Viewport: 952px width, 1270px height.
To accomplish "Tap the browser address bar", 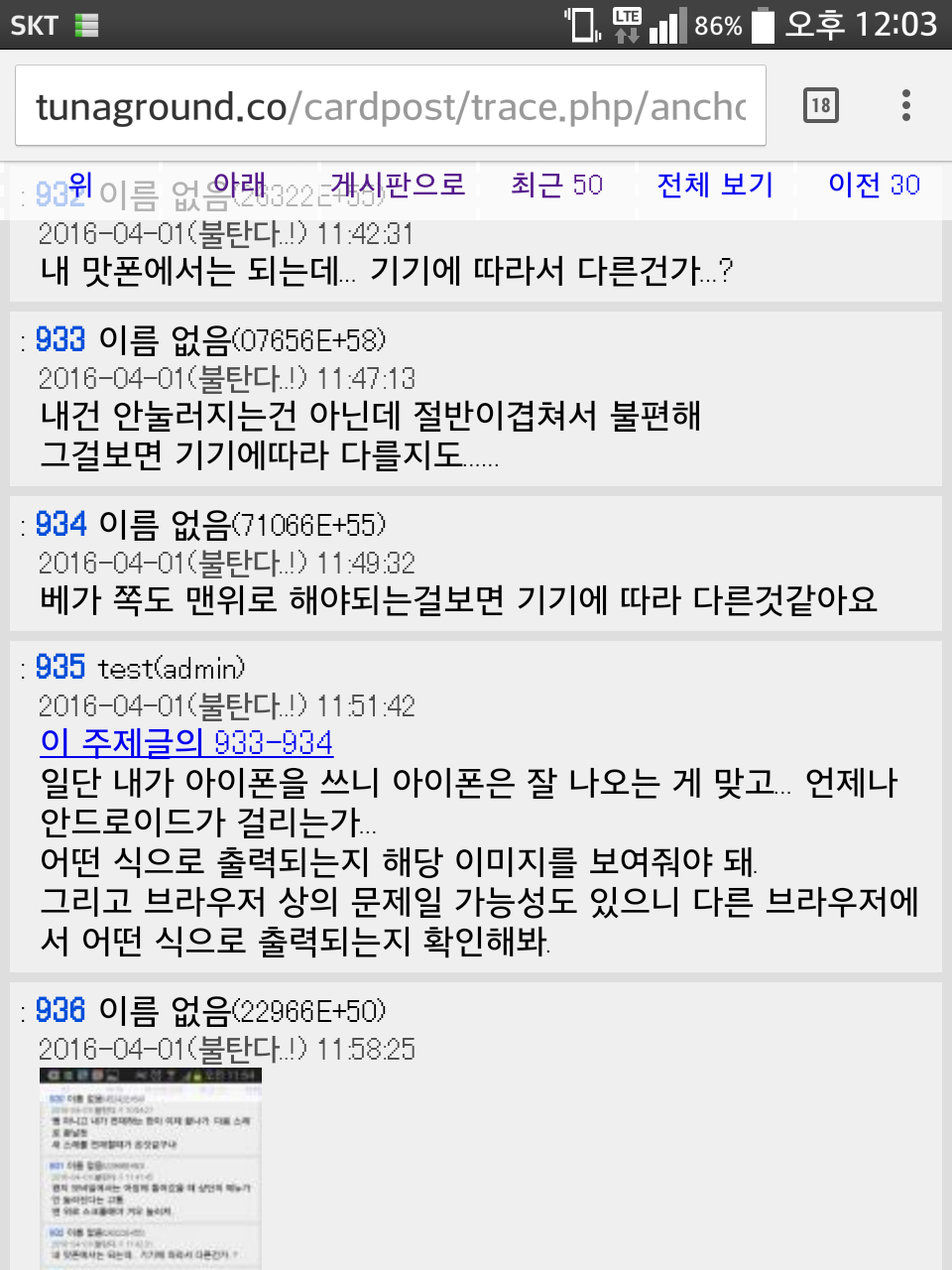I will pos(391,106).
